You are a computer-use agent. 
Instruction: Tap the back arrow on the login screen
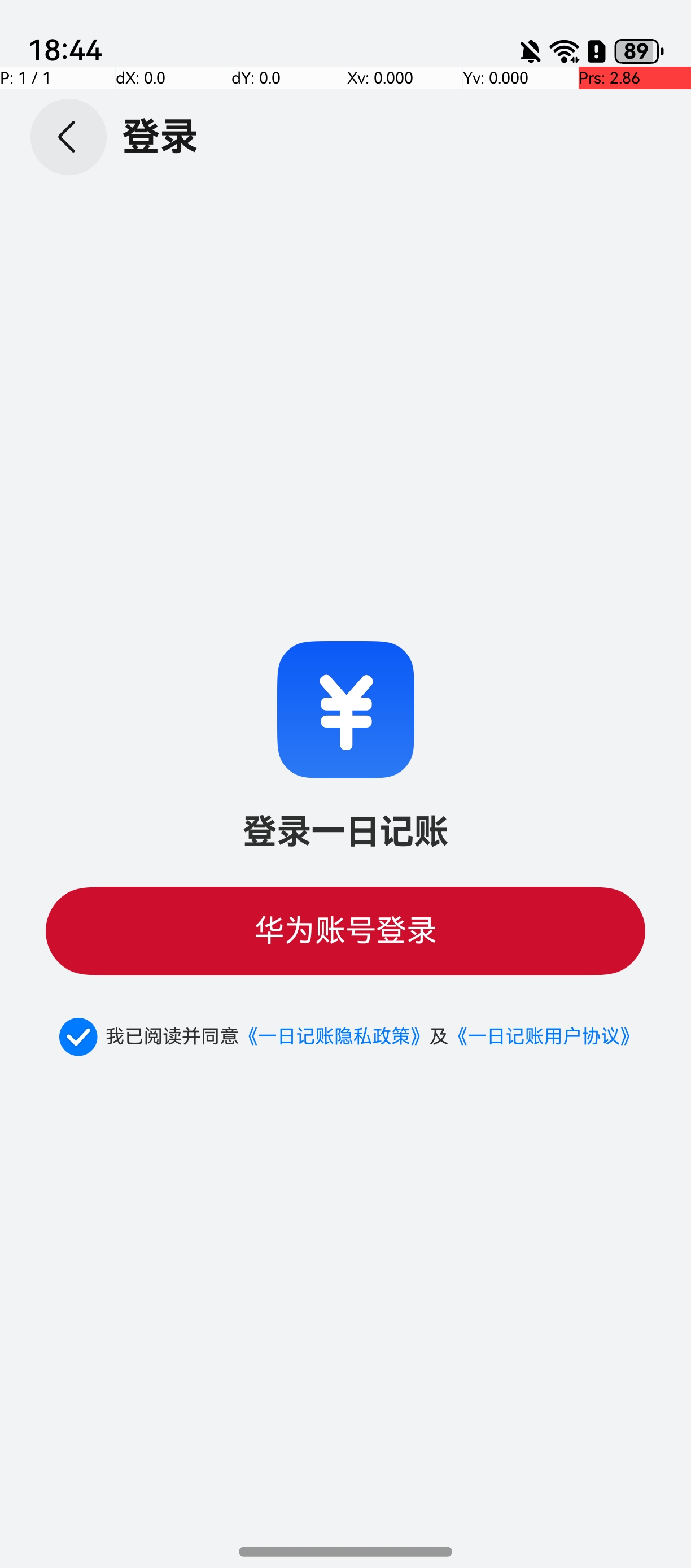pyautogui.click(x=68, y=136)
